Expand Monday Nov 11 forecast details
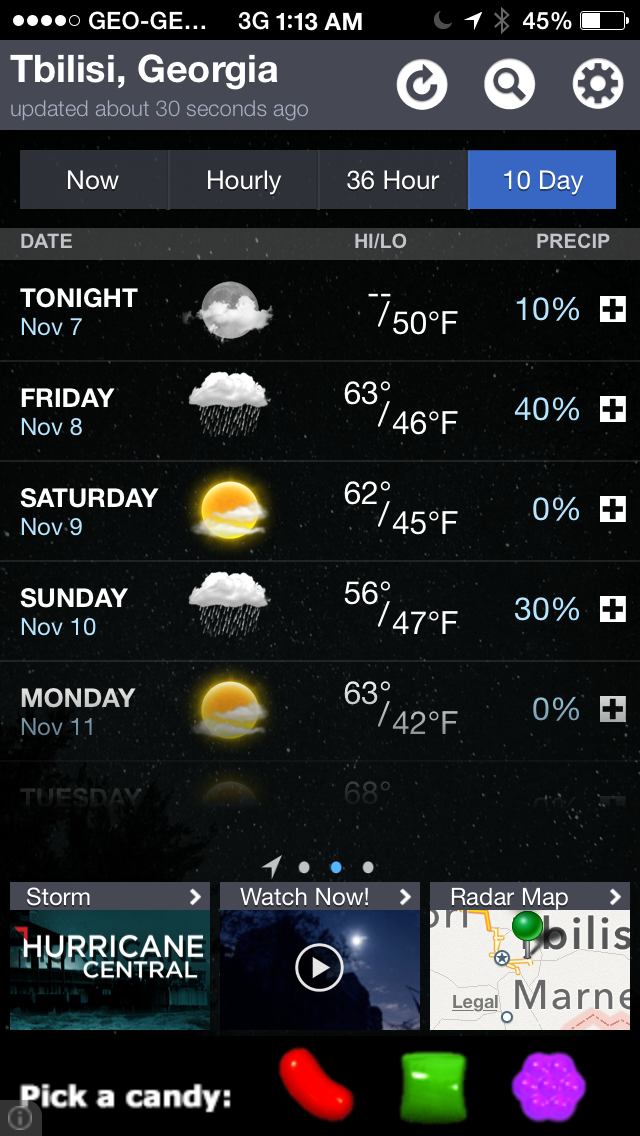The image size is (640, 1136). tap(612, 709)
